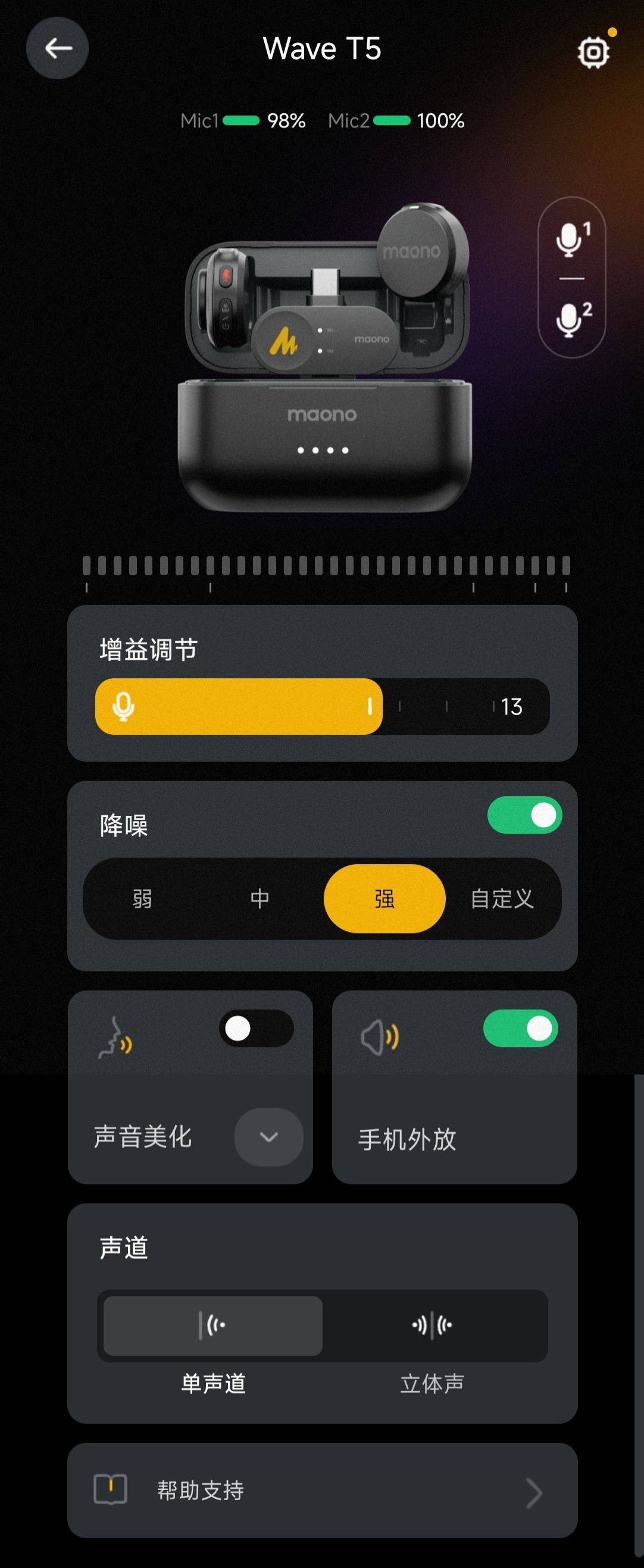
Task: Expand the 声音美化 options chevron
Action: [x=269, y=1137]
